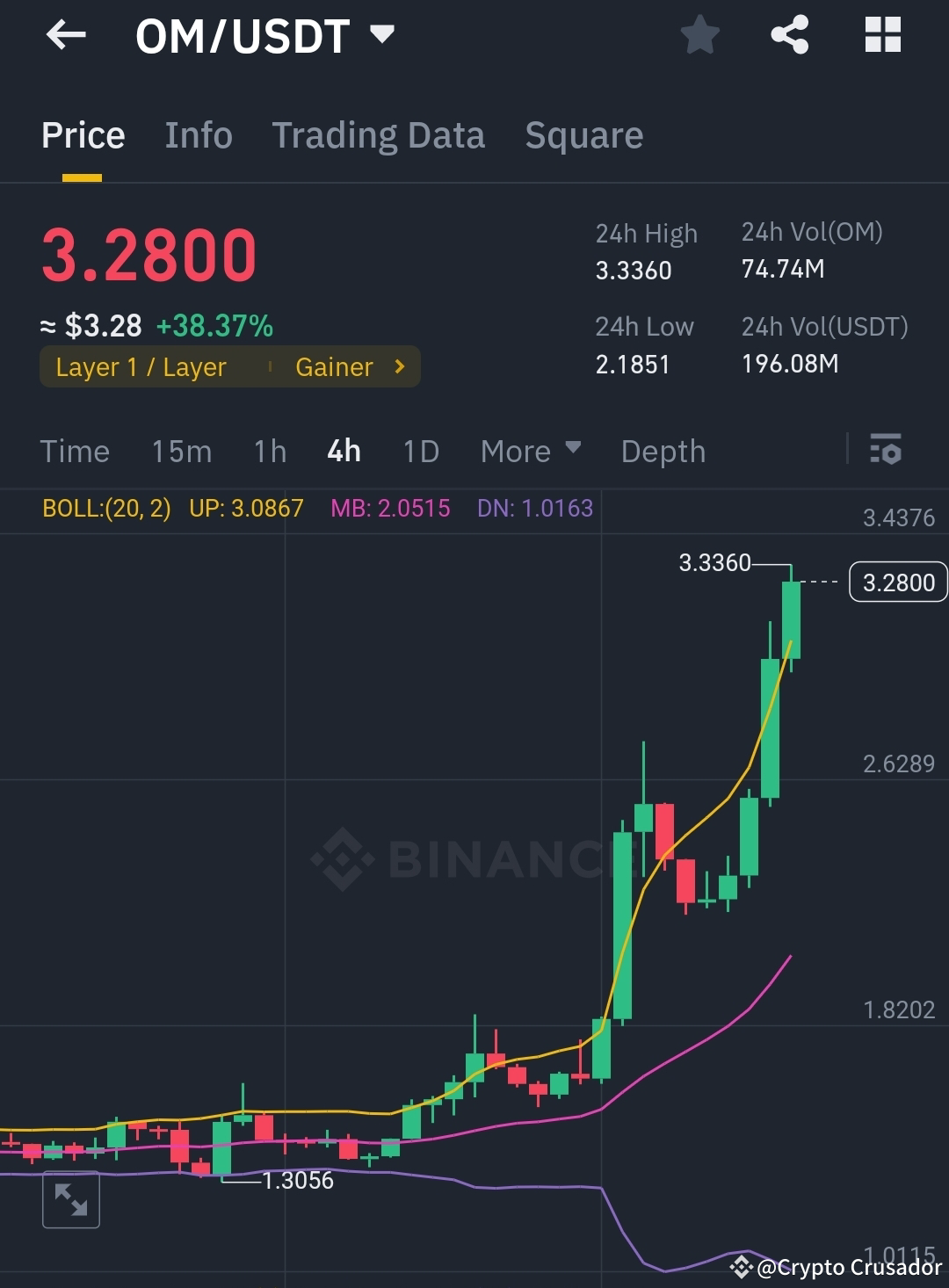Open the Square tab
This screenshot has width=949, height=1288.
point(583,134)
